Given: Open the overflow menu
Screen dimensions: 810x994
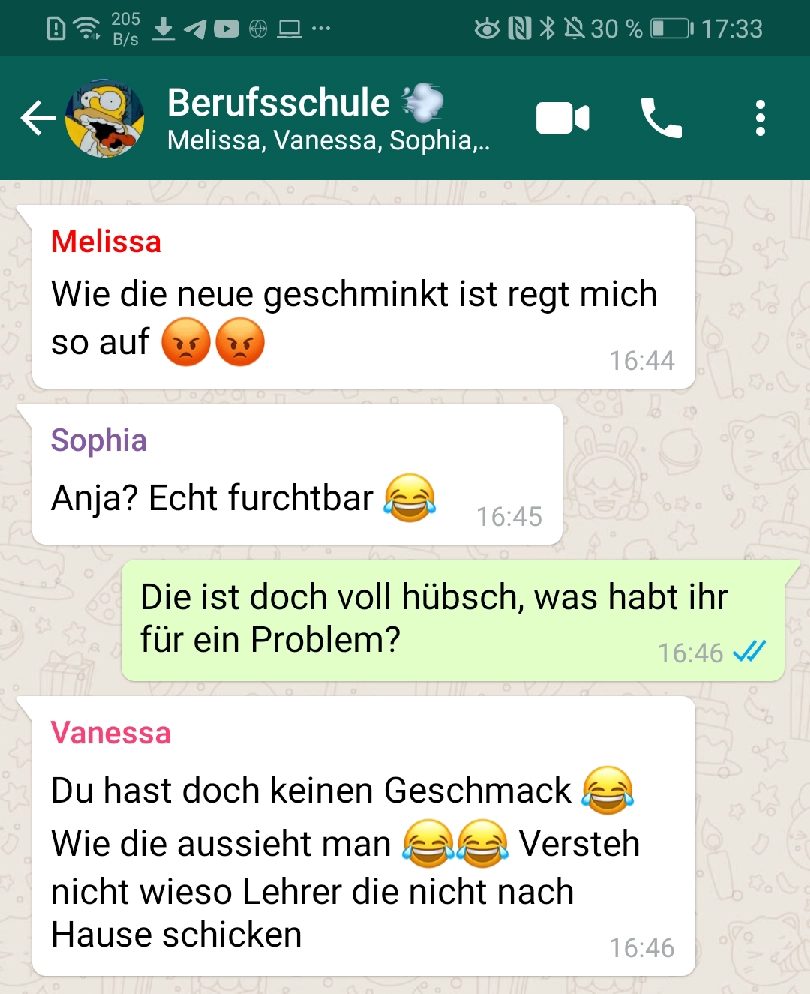Looking at the screenshot, I should [760, 118].
